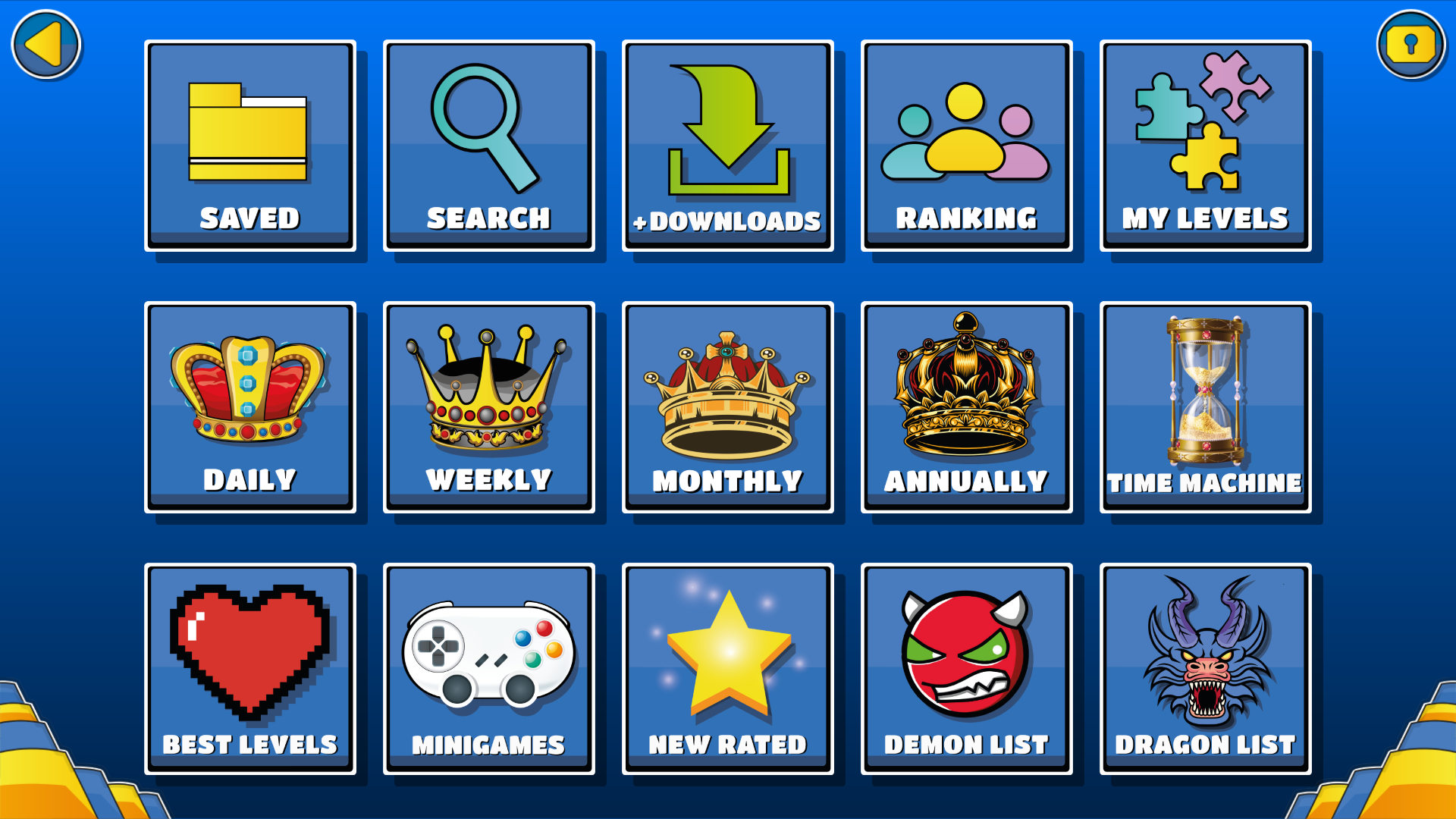1456x819 pixels.
Task: Browse Best Levels
Action: point(250,669)
